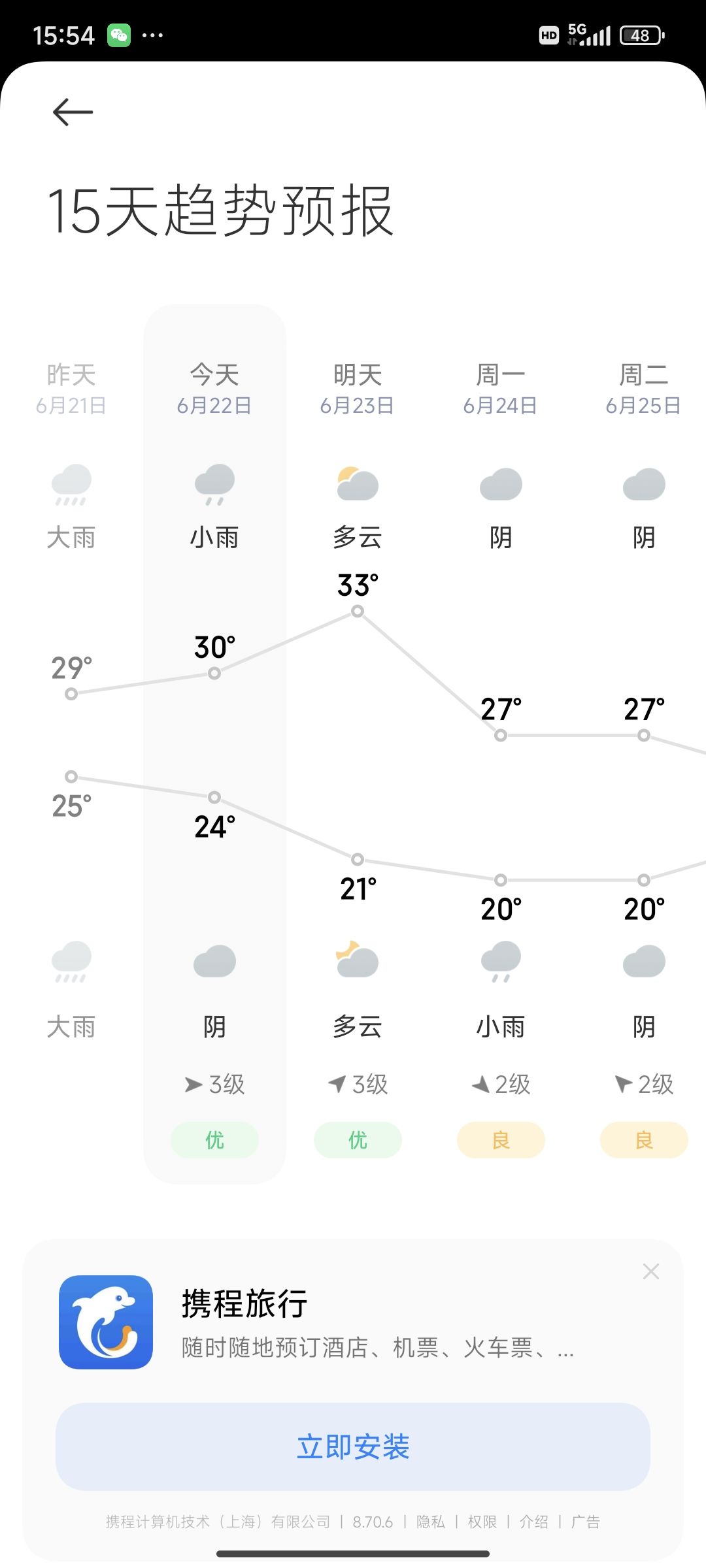Image resolution: width=706 pixels, height=1568 pixels.
Task: Open the 隐私 link in the ad footer
Action: tap(431, 1522)
